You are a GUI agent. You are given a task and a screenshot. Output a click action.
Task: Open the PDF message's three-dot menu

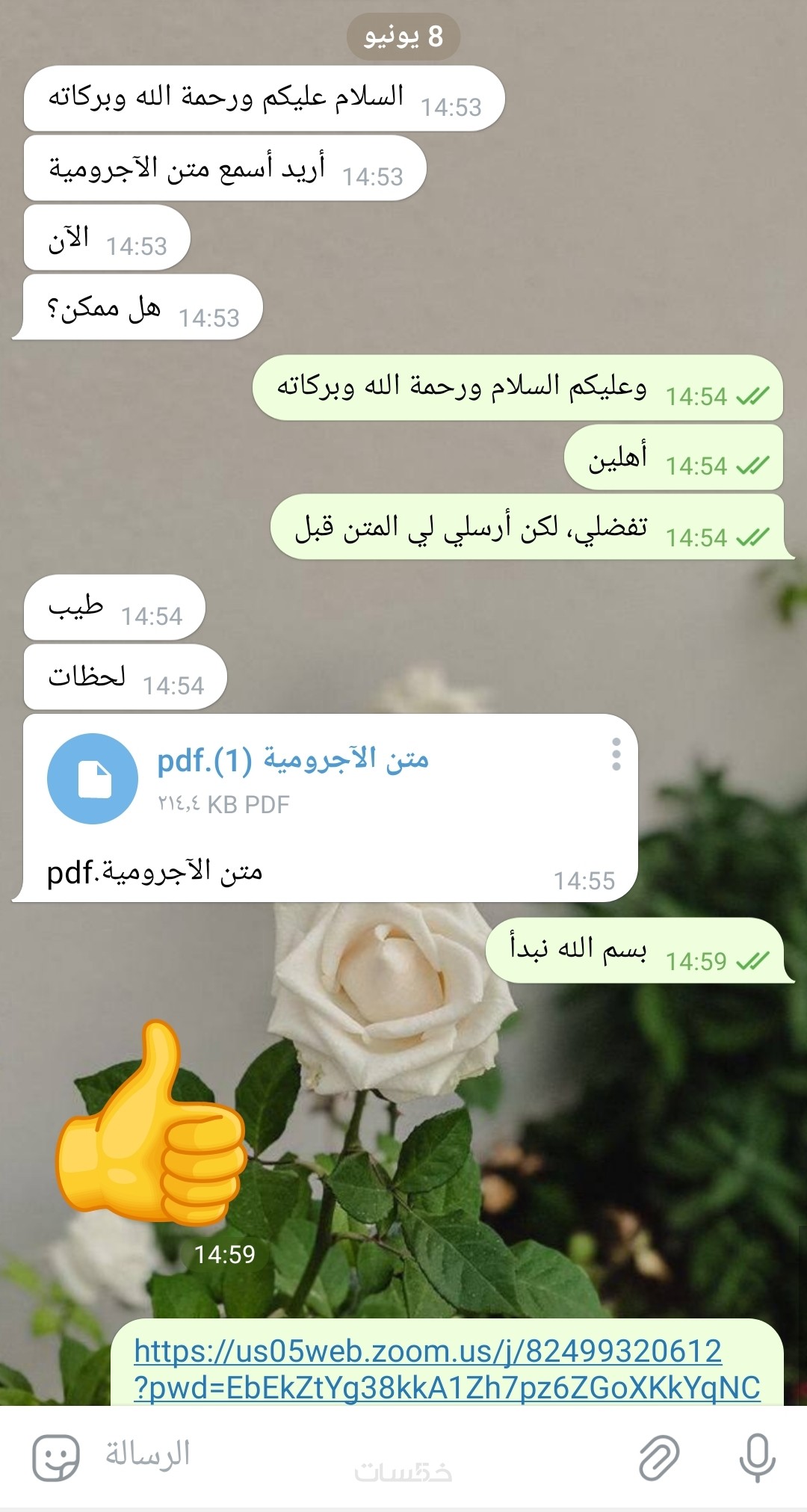616,754
